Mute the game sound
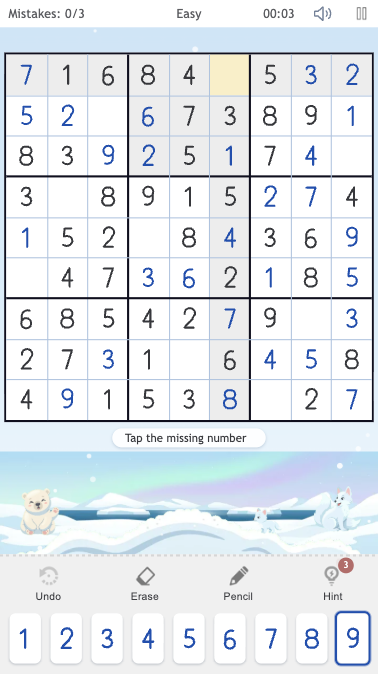This screenshot has width=378, height=674. (323, 14)
